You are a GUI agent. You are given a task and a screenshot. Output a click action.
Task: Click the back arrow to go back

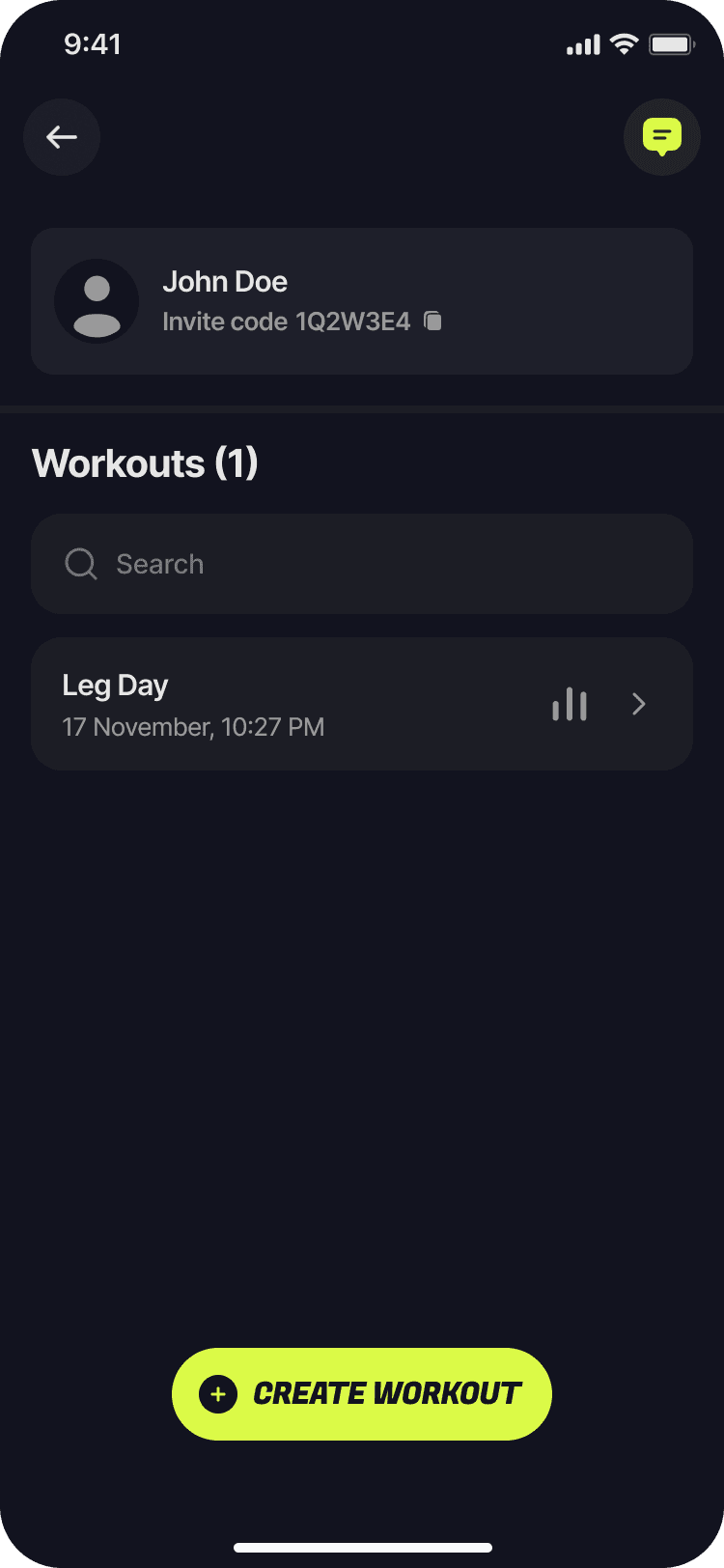61,137
